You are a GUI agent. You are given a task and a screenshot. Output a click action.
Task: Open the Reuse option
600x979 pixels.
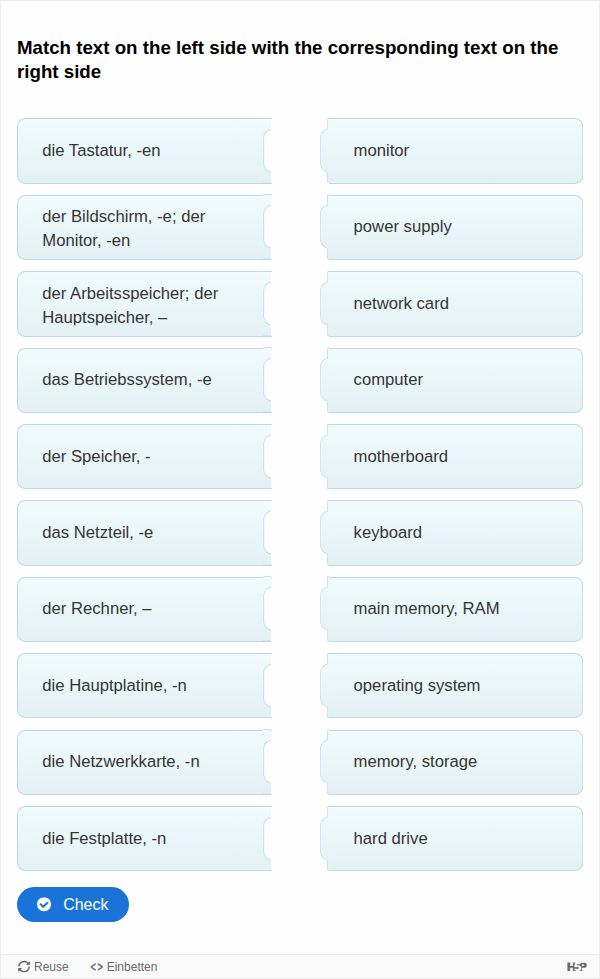tap(43, 966)
